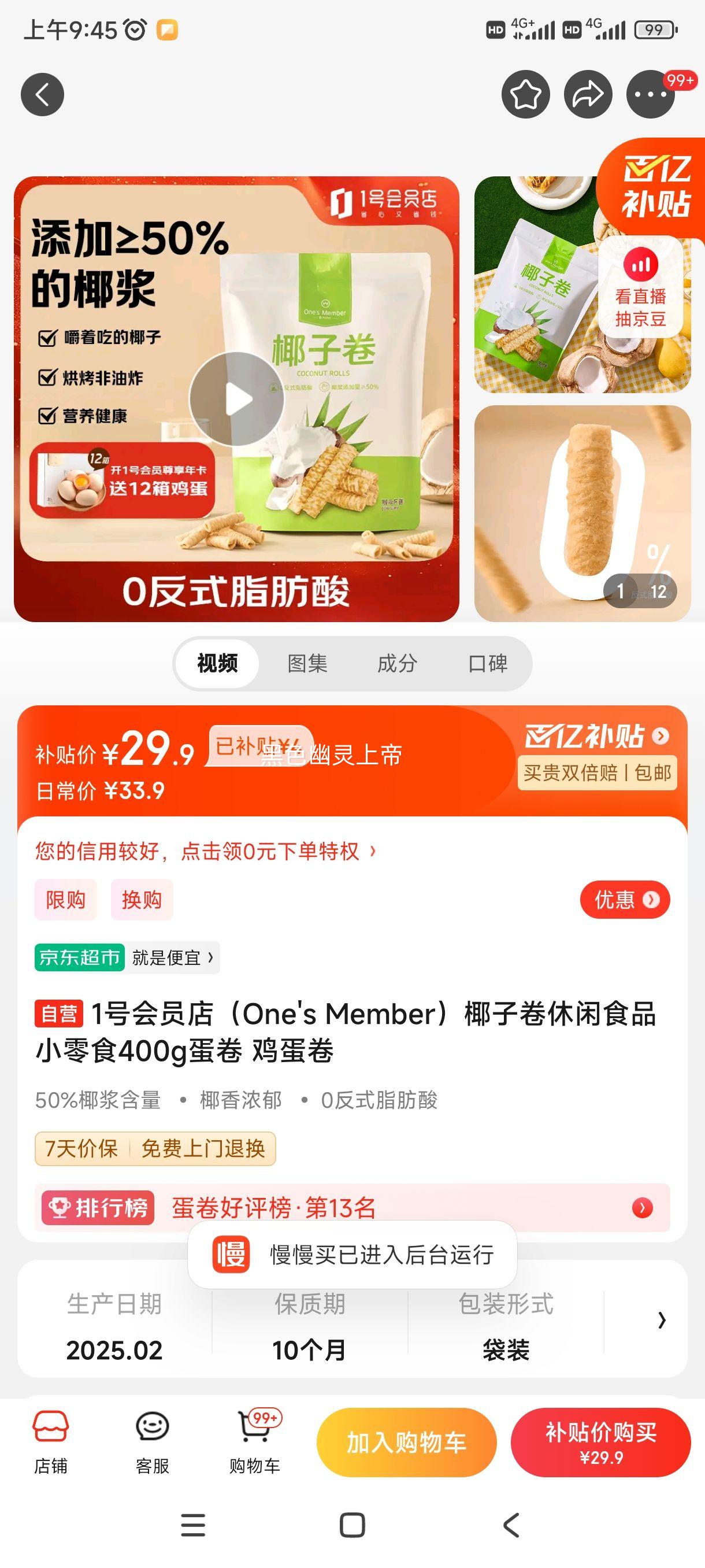Open the 百亿补贴 subsidy details

tap(597, 737)
